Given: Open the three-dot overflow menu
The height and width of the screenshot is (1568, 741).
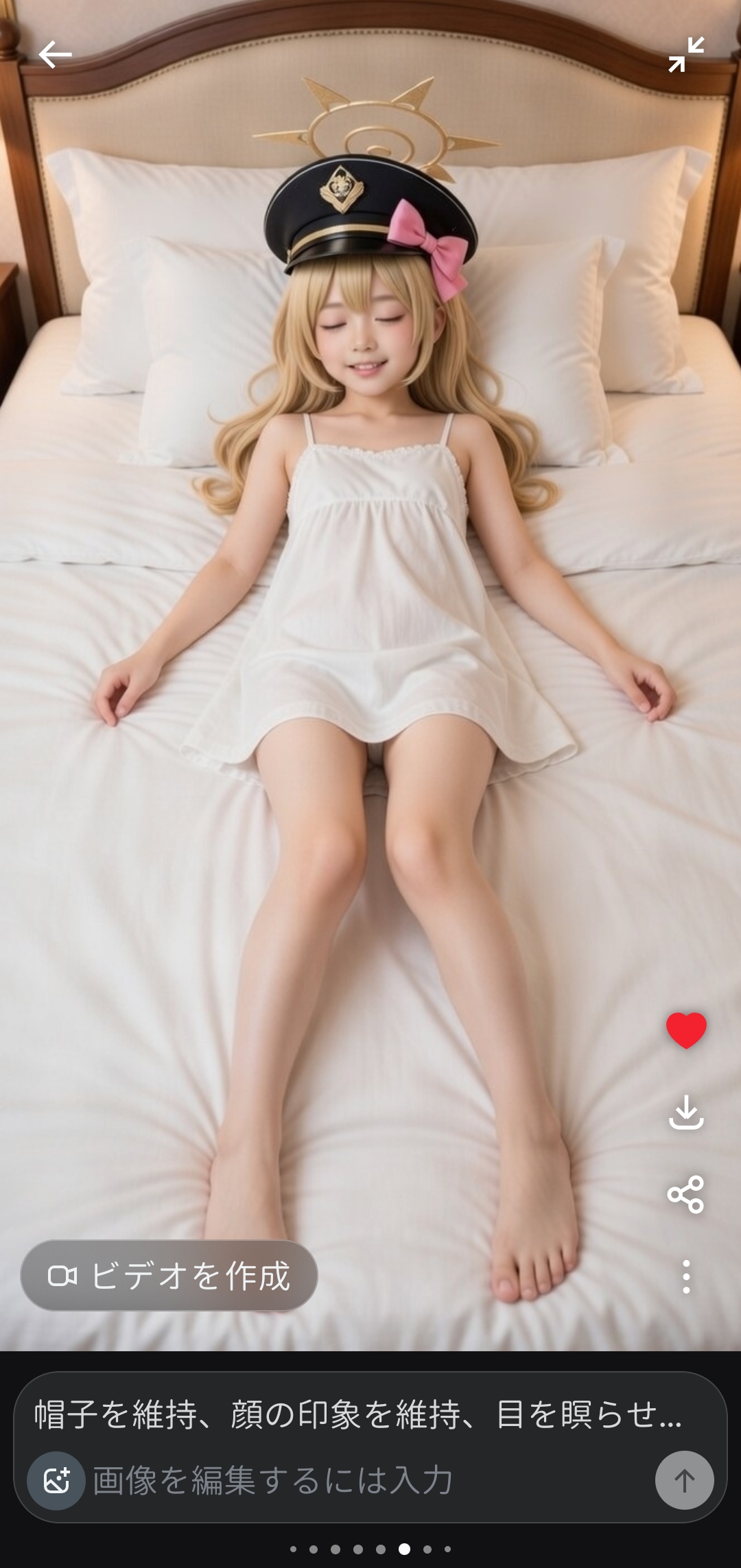Looking at the screenshot, I should click(x=686, y=1276).
